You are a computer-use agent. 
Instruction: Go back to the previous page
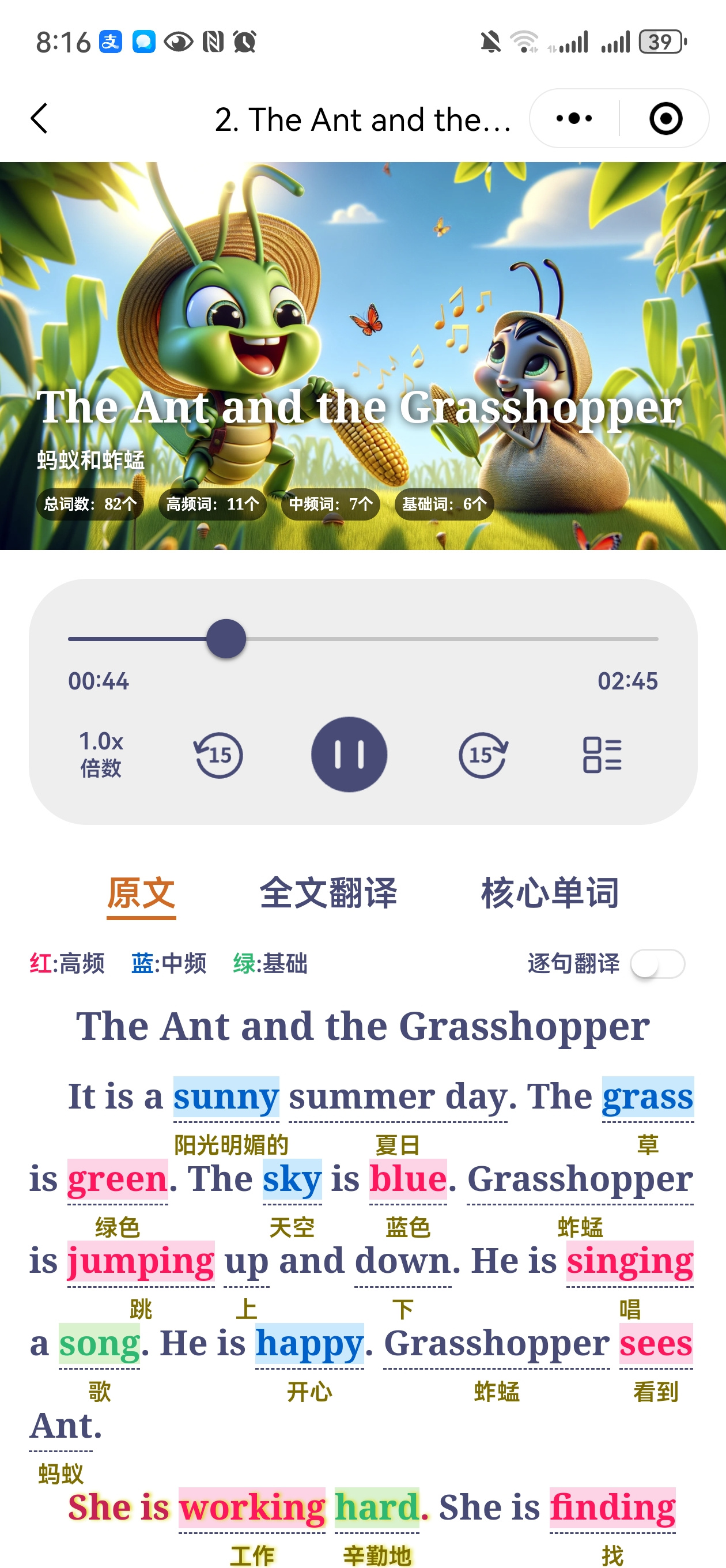click(40, 118)
